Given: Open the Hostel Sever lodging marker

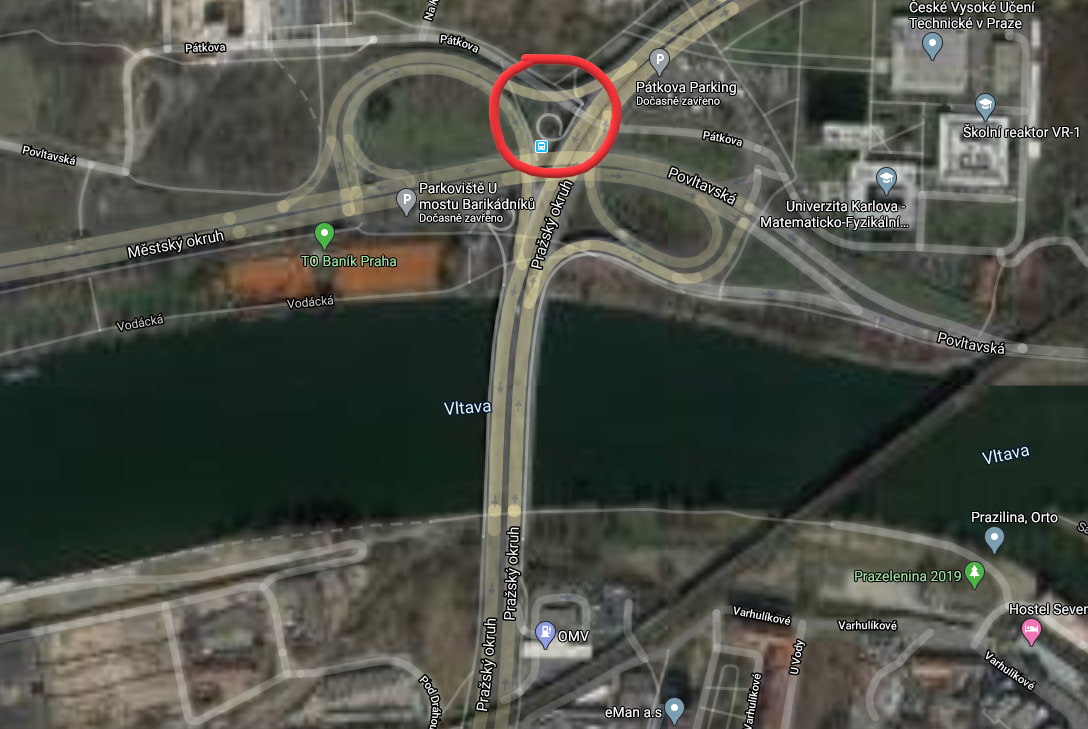Looking at the screenshot, I should point(1031,630).
